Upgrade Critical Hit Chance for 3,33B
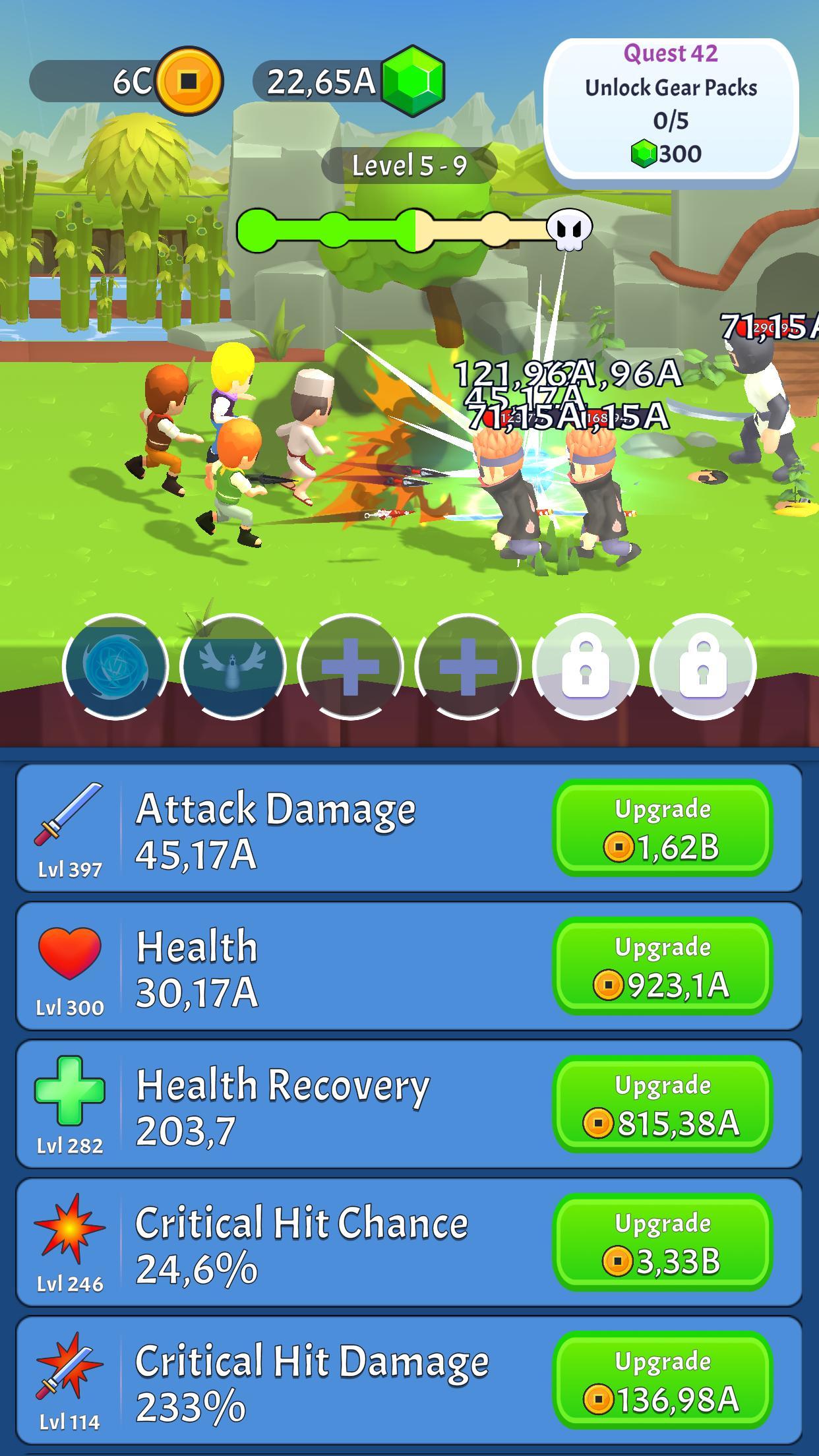This screenshot has height=1456, width=819. coord(663,1242)
